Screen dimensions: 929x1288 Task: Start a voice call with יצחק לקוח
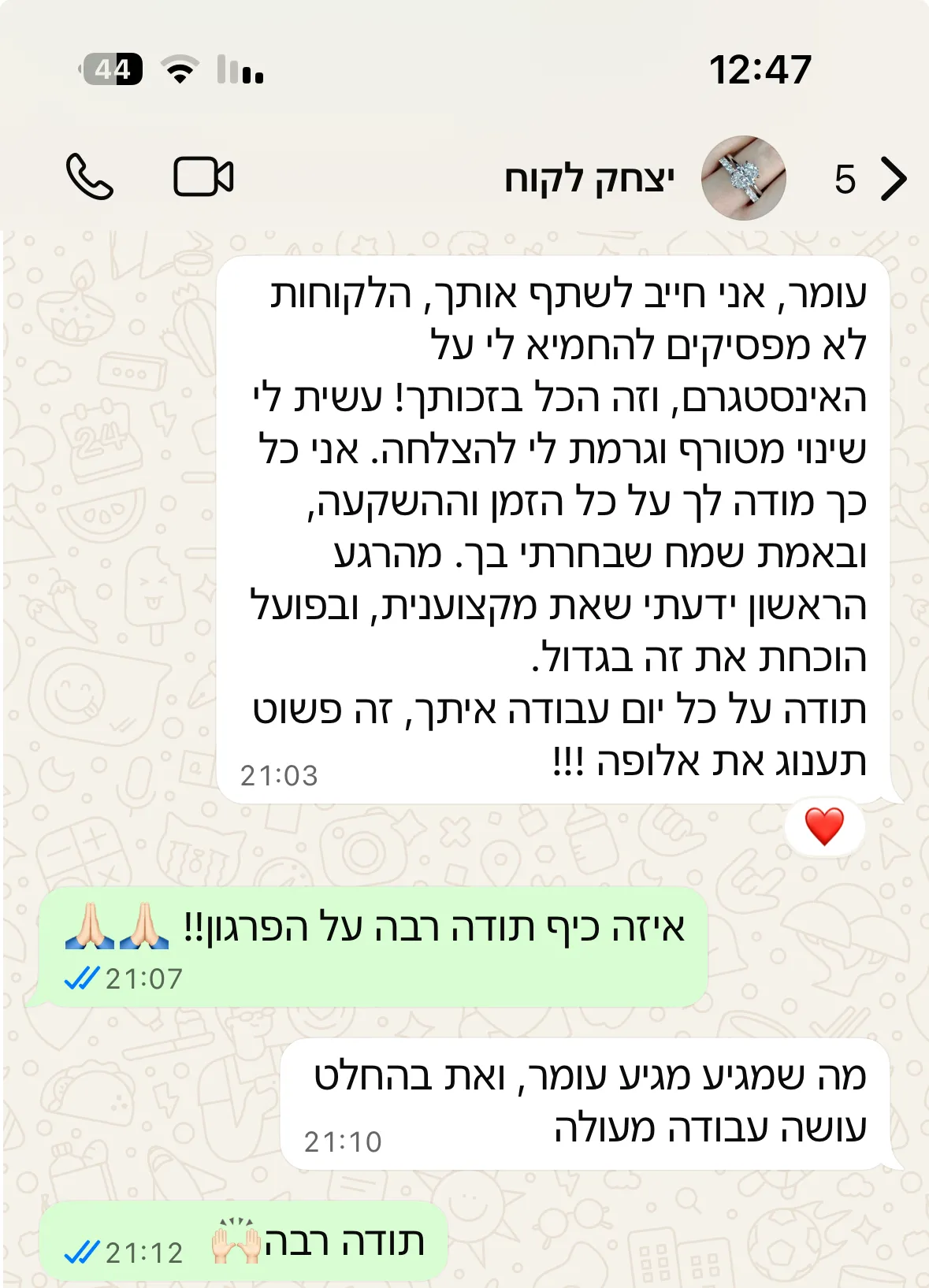90,177
